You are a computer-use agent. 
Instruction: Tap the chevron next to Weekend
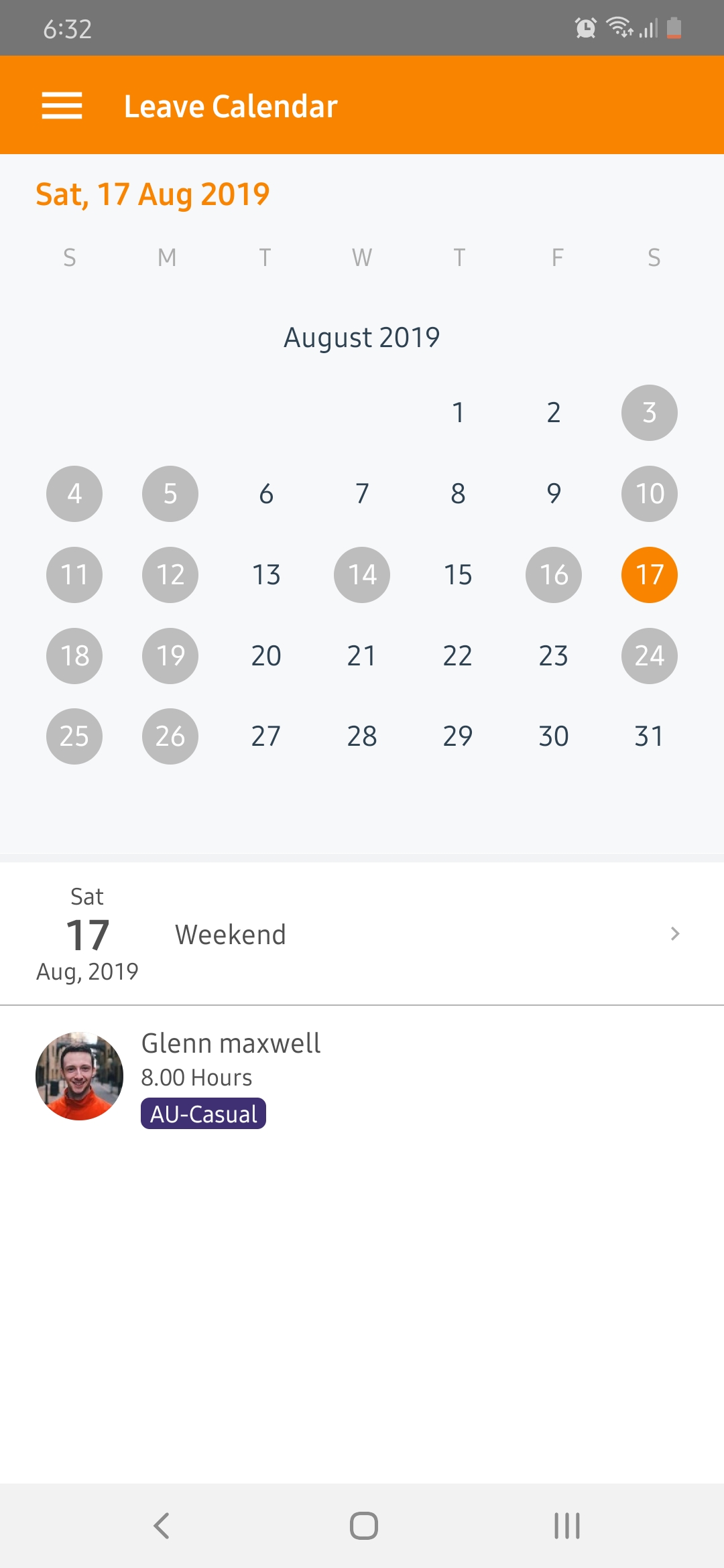coord(675,933)
